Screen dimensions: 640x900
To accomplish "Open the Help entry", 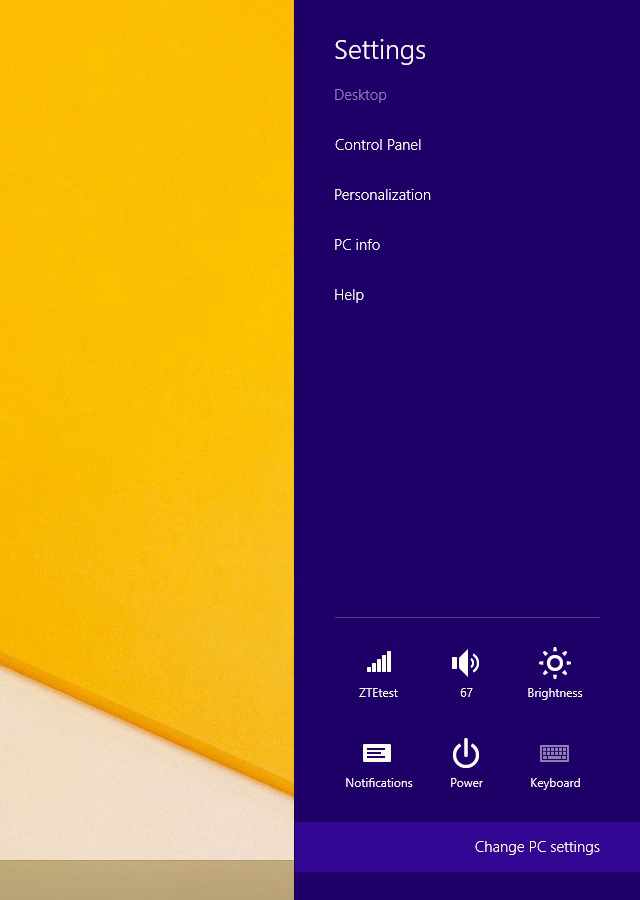I will click(349, 295).
